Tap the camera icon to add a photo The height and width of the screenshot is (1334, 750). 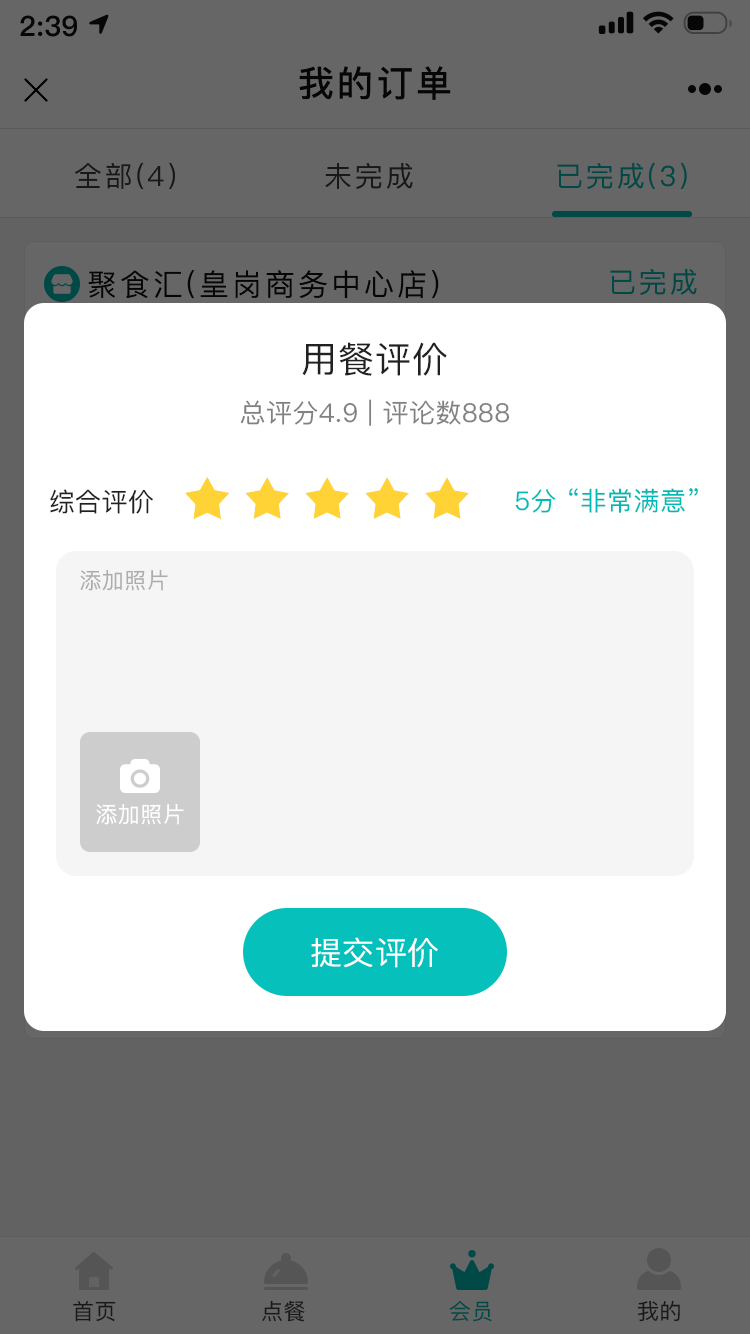click(140, 775)
